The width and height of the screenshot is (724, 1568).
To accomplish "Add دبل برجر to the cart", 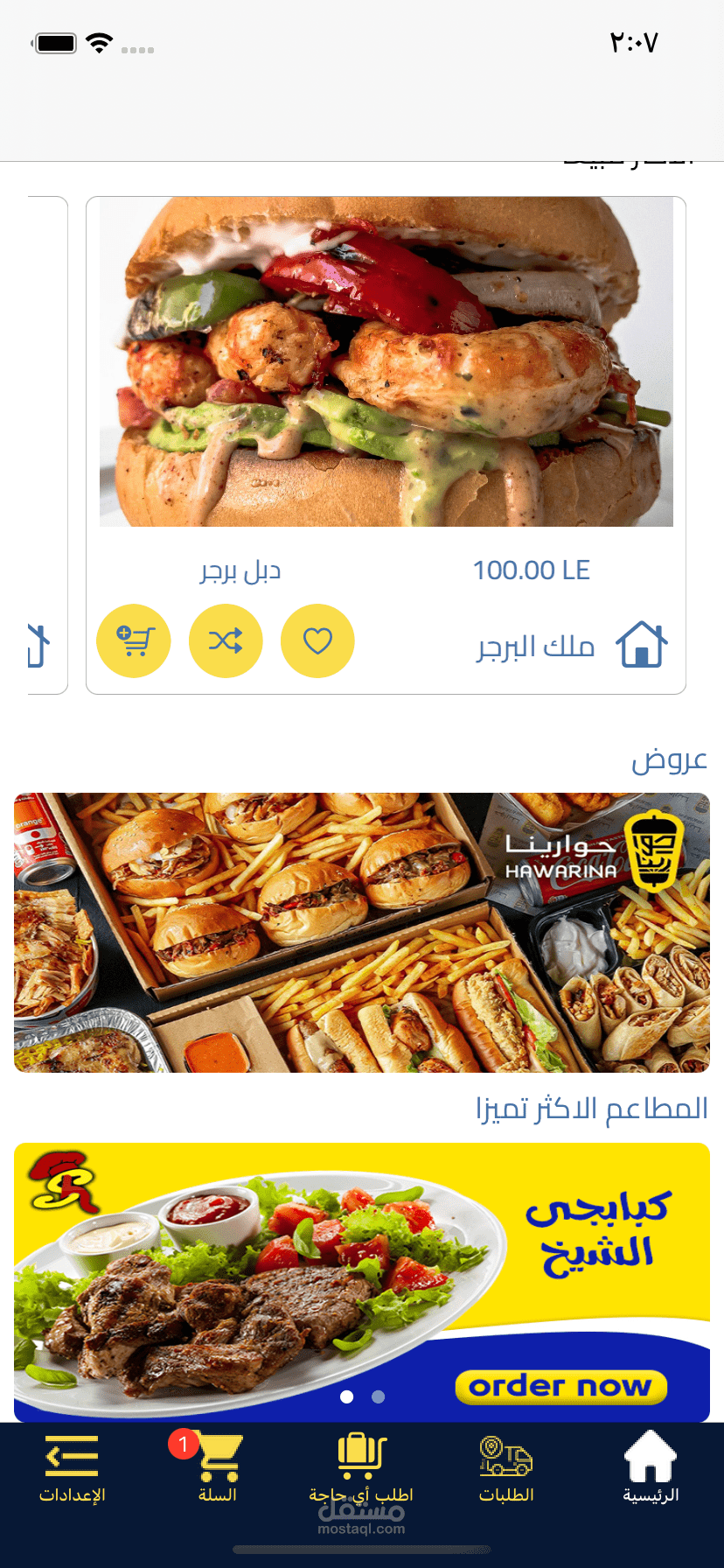I will (133, 641).
